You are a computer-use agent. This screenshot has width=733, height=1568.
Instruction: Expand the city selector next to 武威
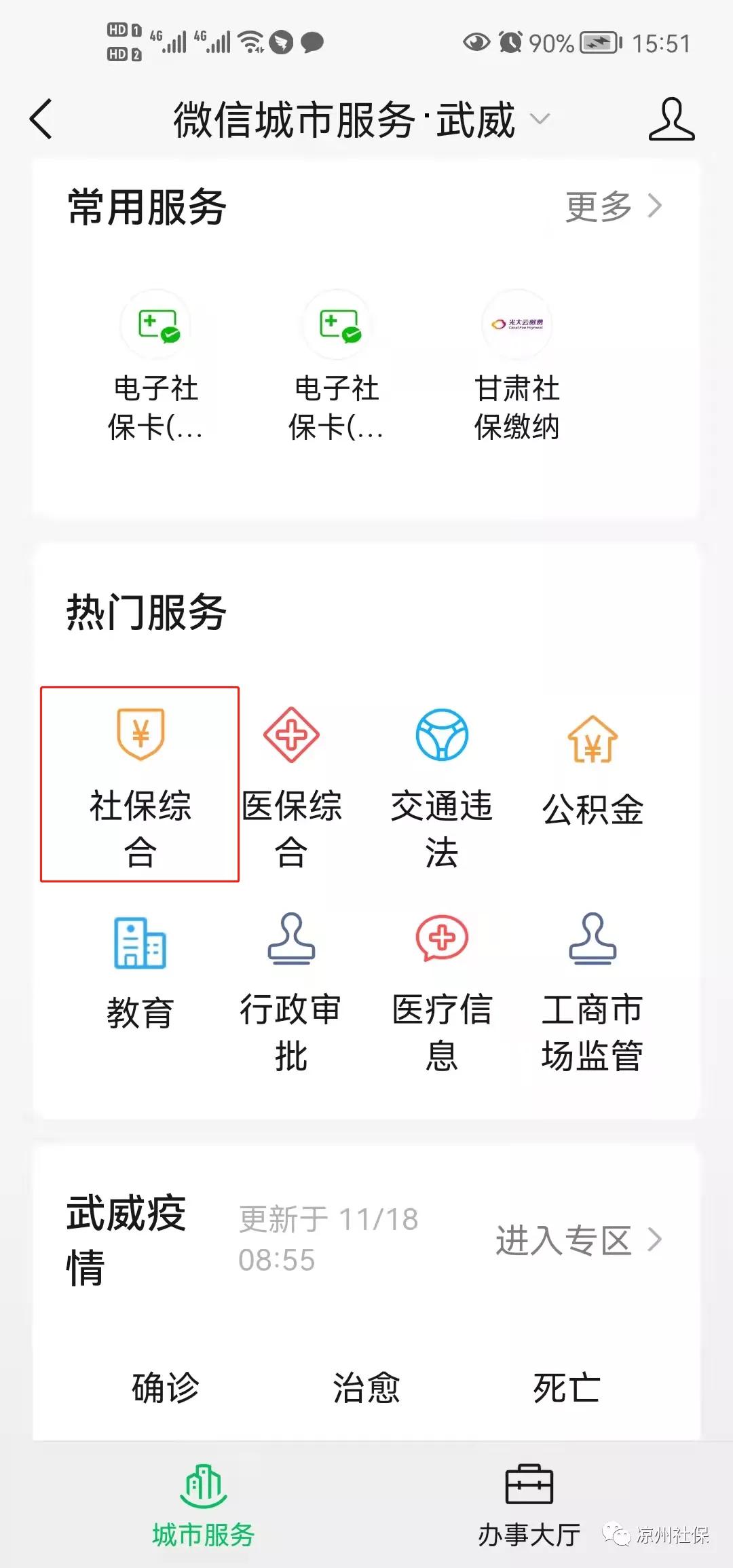point(541,121)
